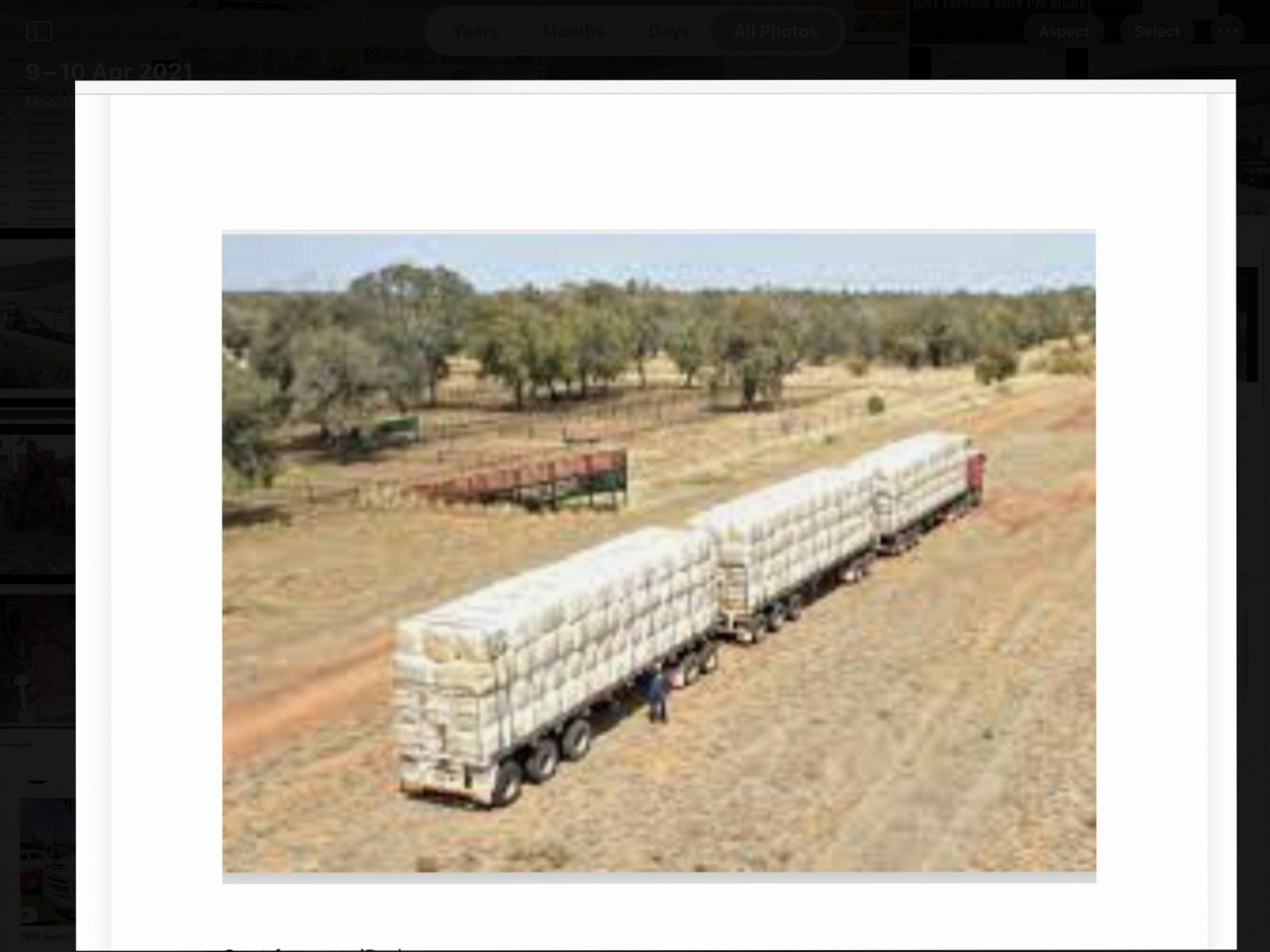The image size is (1270, 952).
Task: Tap the Select button
Action: click(1156, 32)
